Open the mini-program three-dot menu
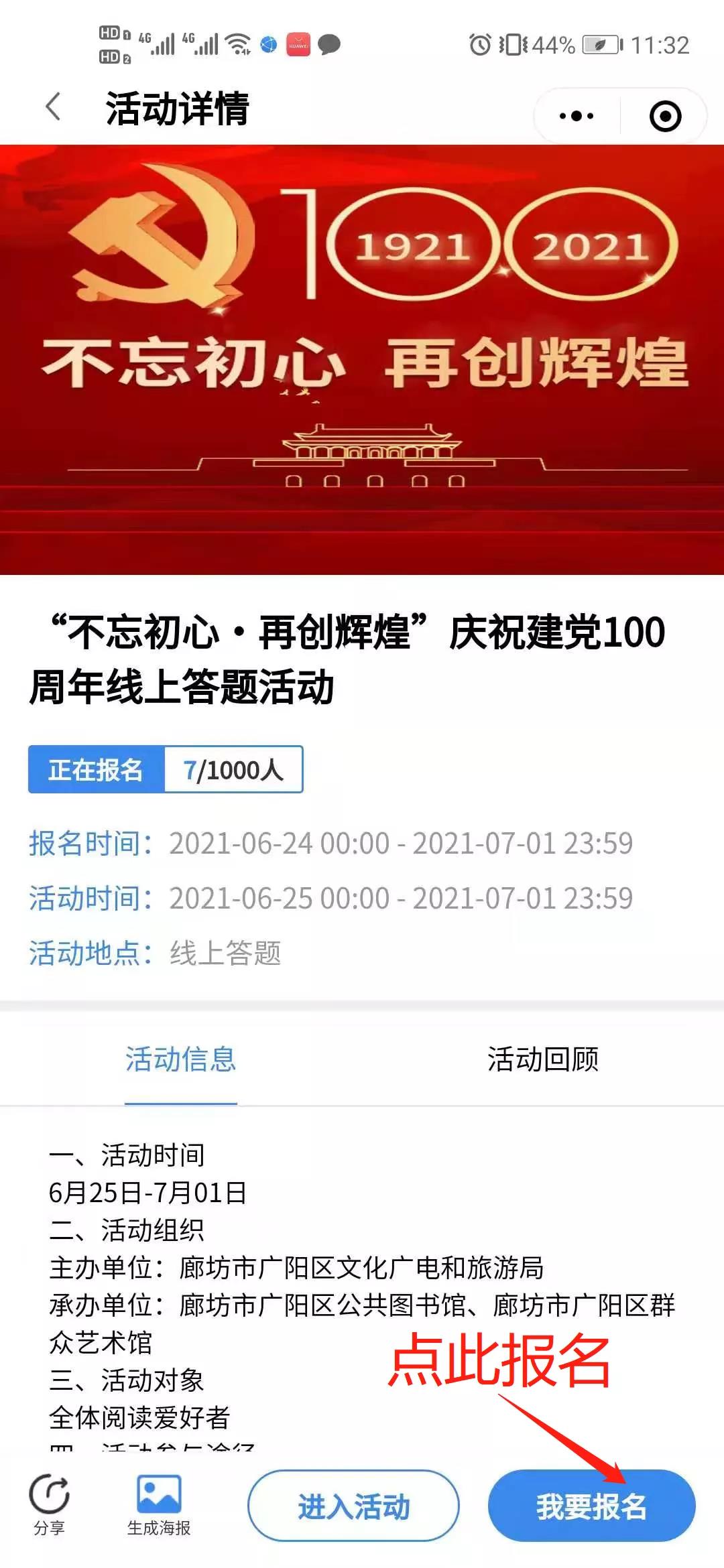 click(x=577, y=116)
